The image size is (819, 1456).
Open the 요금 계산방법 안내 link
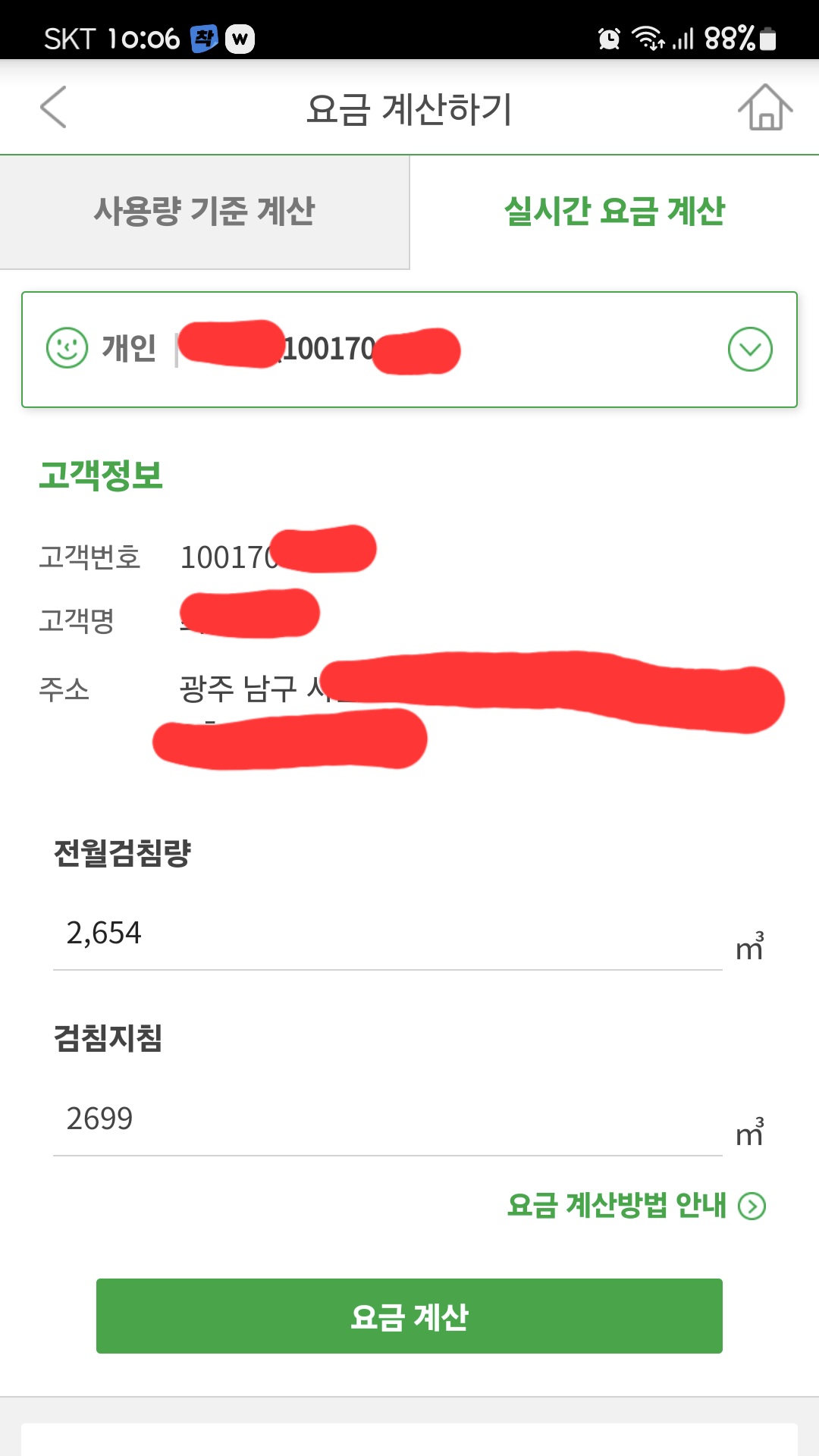635,1205
